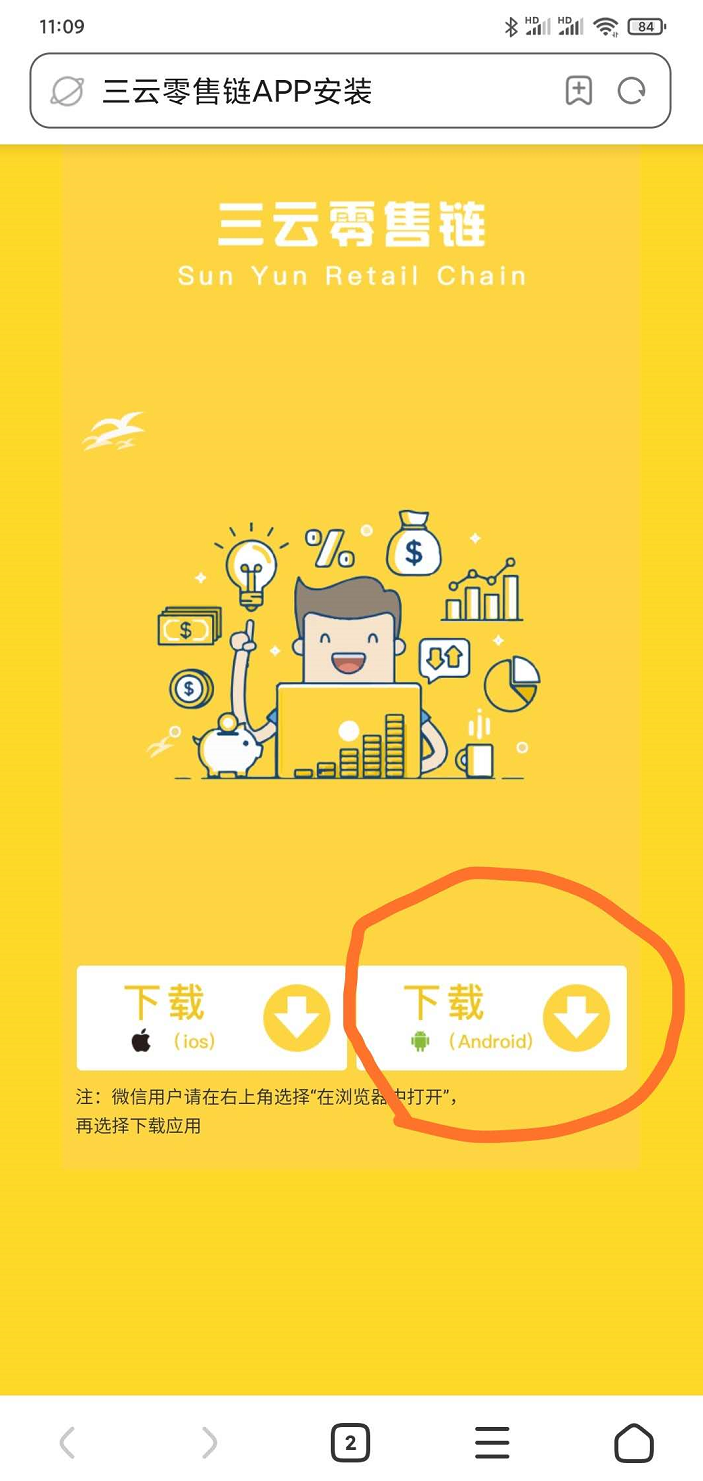Open the tab switcher showing 2 tabs

350,1442
